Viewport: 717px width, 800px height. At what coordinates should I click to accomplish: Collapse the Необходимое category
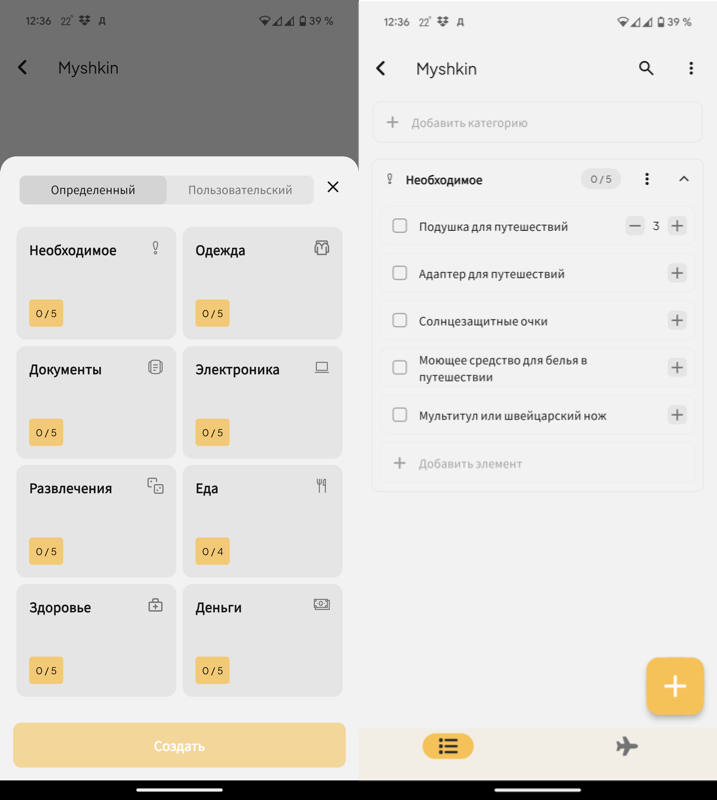pos(684,179)
